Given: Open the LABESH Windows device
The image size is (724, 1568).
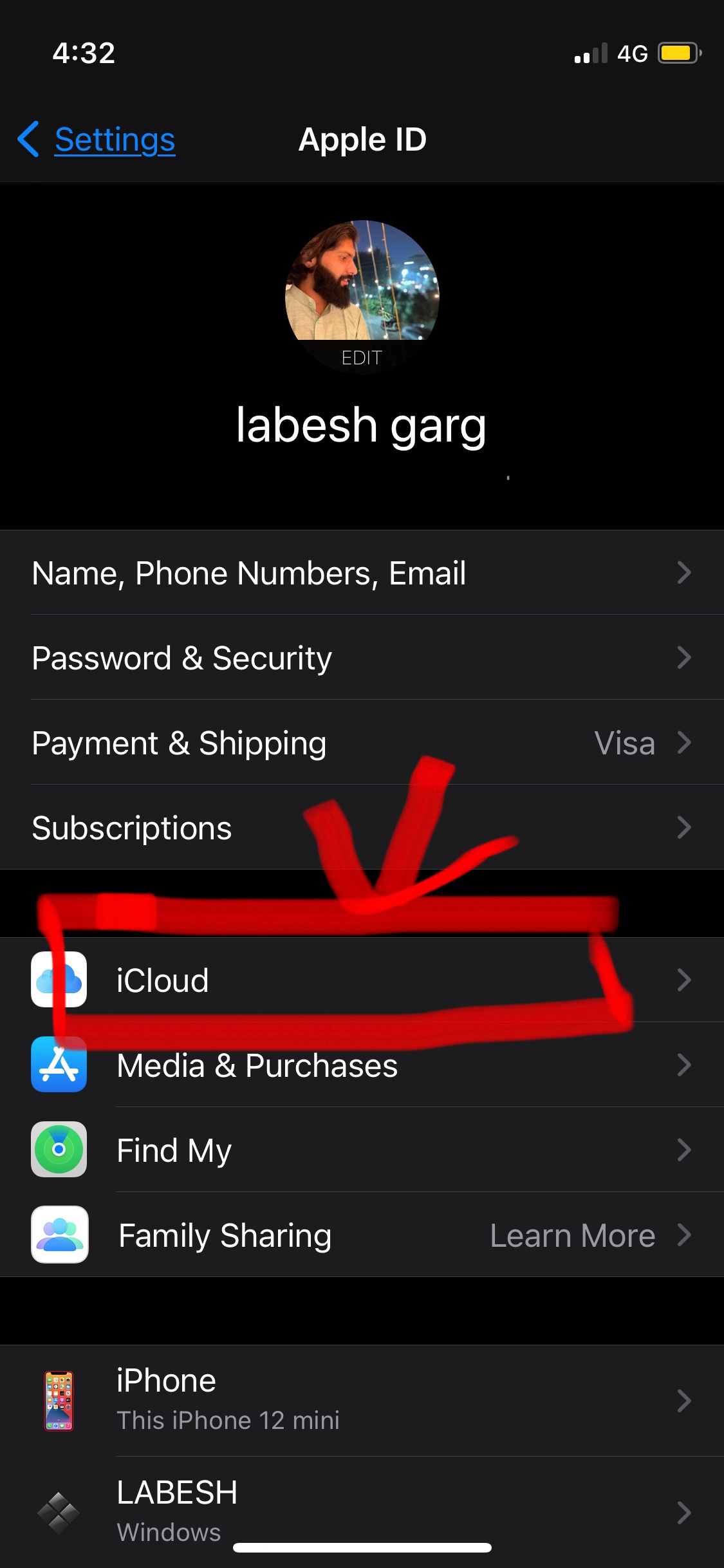Looking at the screenshot, I should (x=362, y=1512).
